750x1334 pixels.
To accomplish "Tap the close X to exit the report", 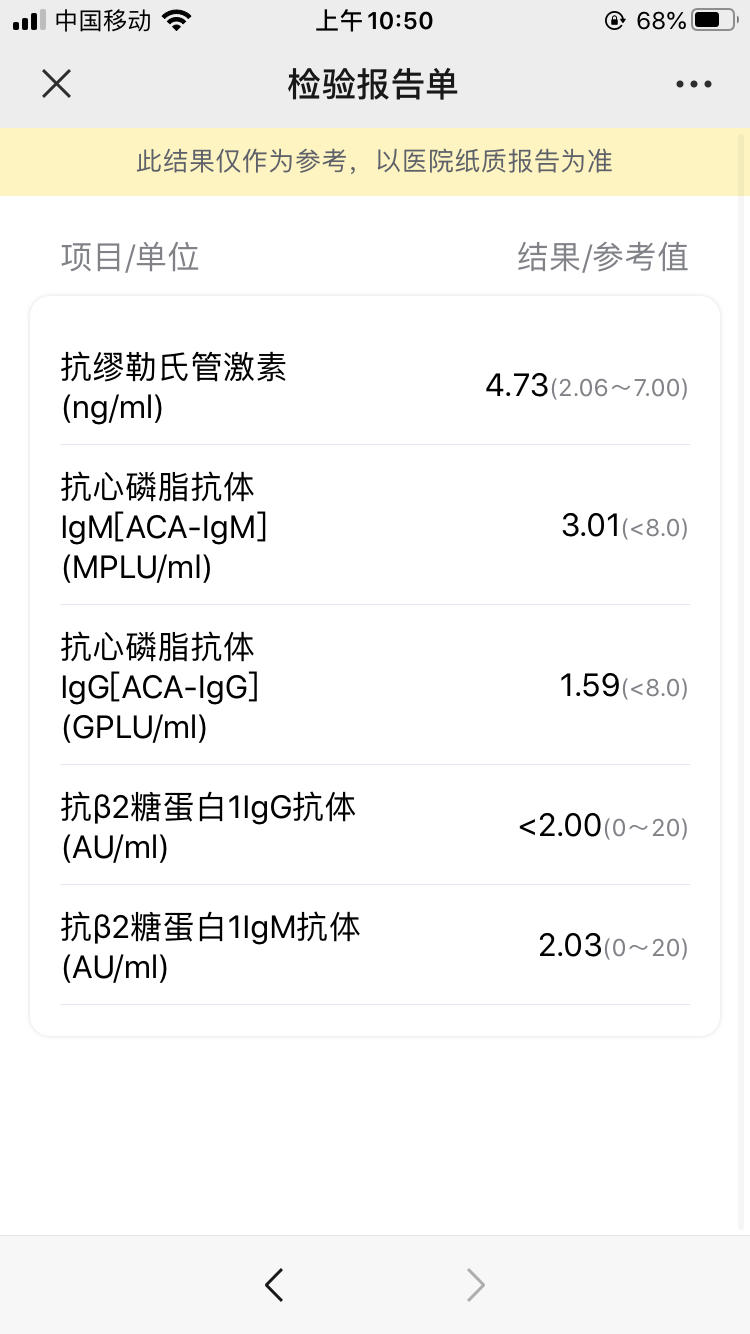I will pyautogui.click(x=56, y=84).
